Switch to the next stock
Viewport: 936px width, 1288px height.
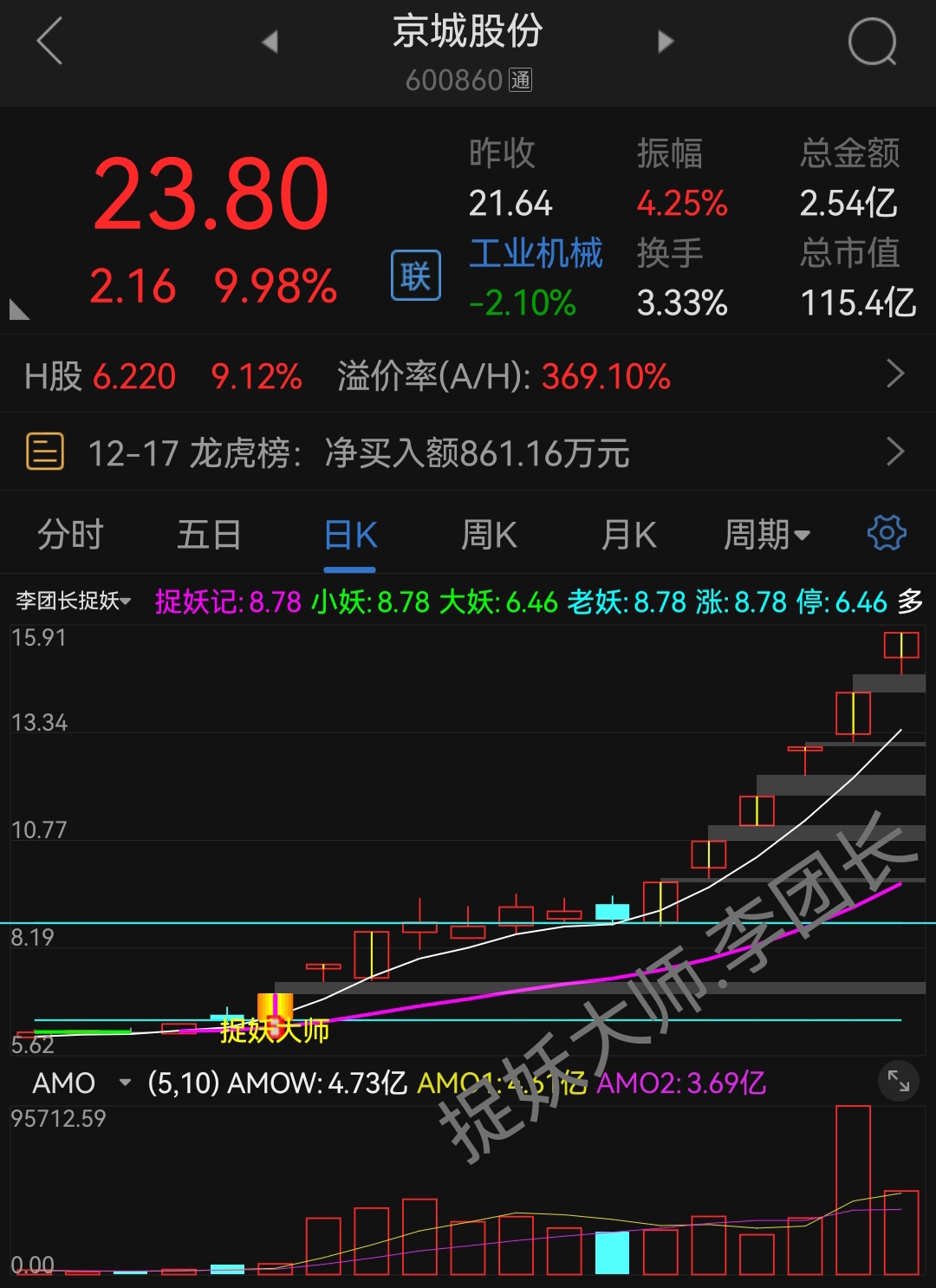click(665, 42)
